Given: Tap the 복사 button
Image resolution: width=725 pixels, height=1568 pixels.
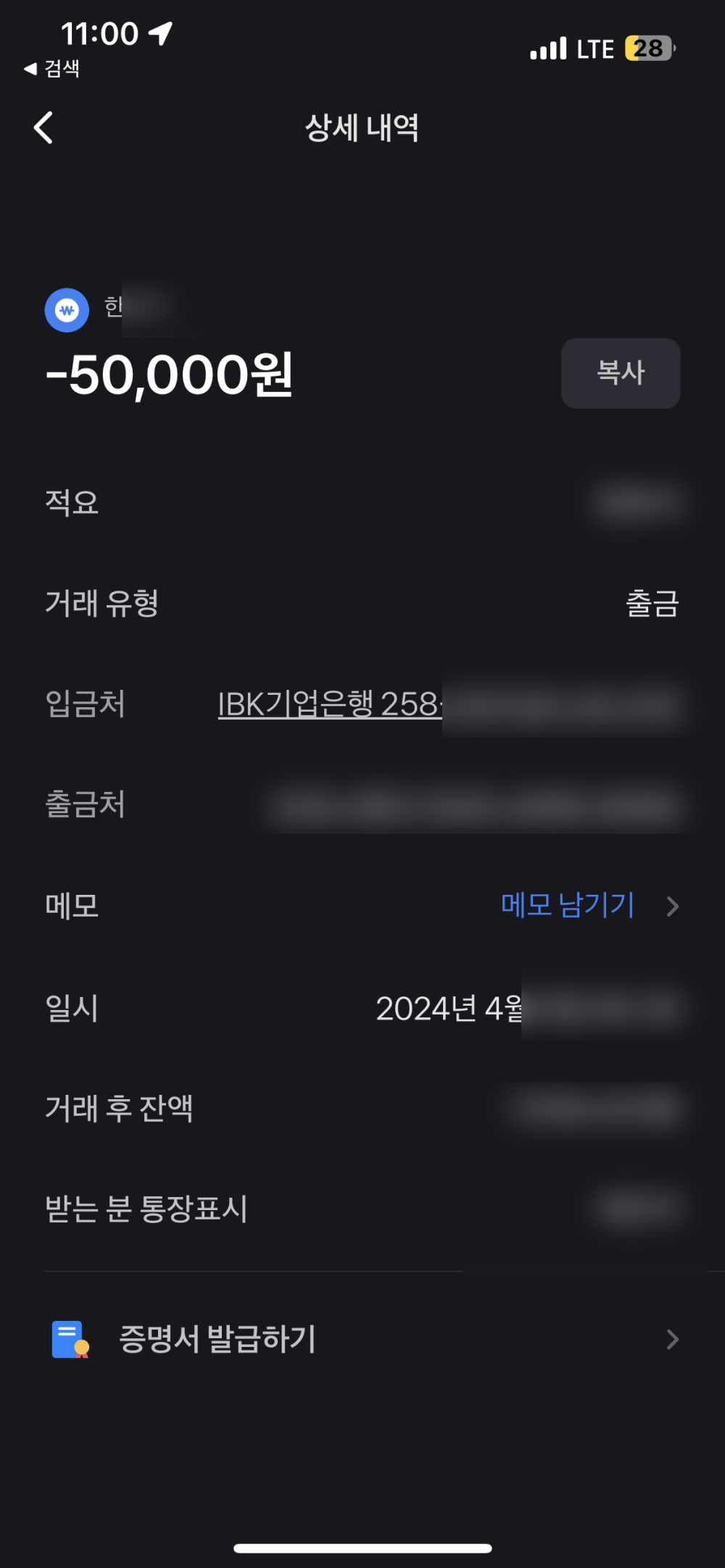Looking at the screenshot, I should point(621,373).
